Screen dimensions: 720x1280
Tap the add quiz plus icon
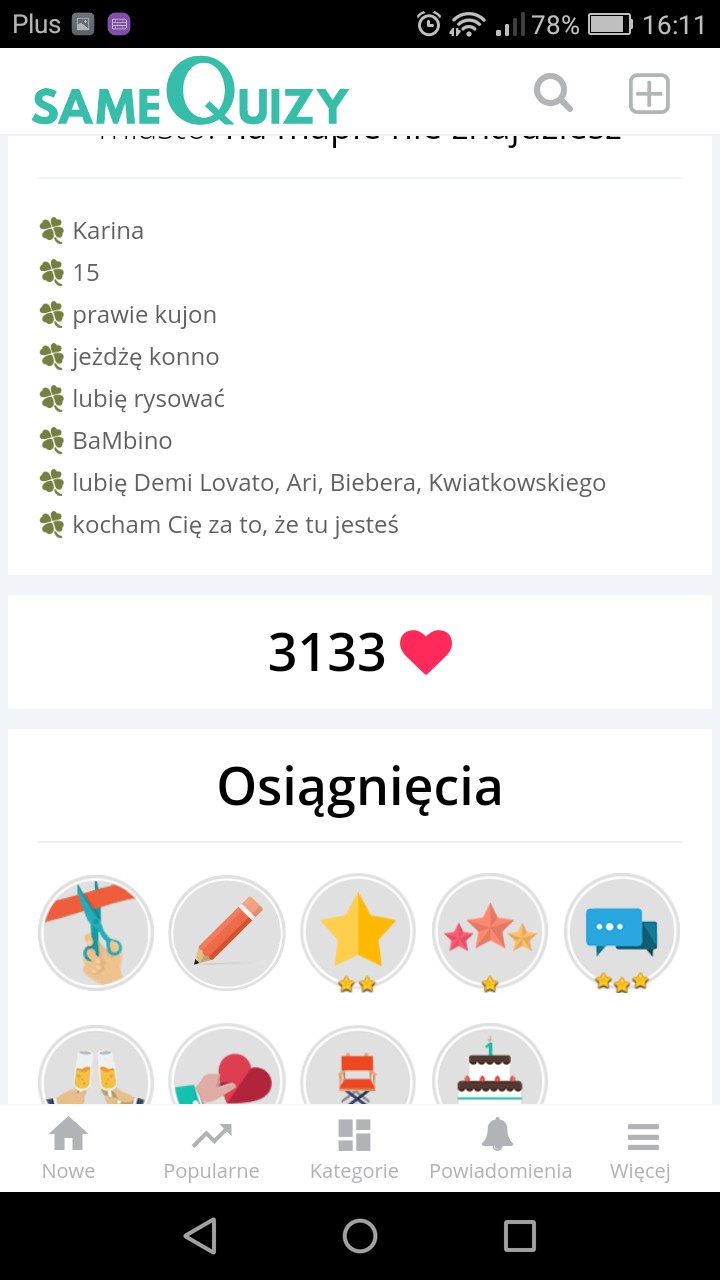(649, 94)
